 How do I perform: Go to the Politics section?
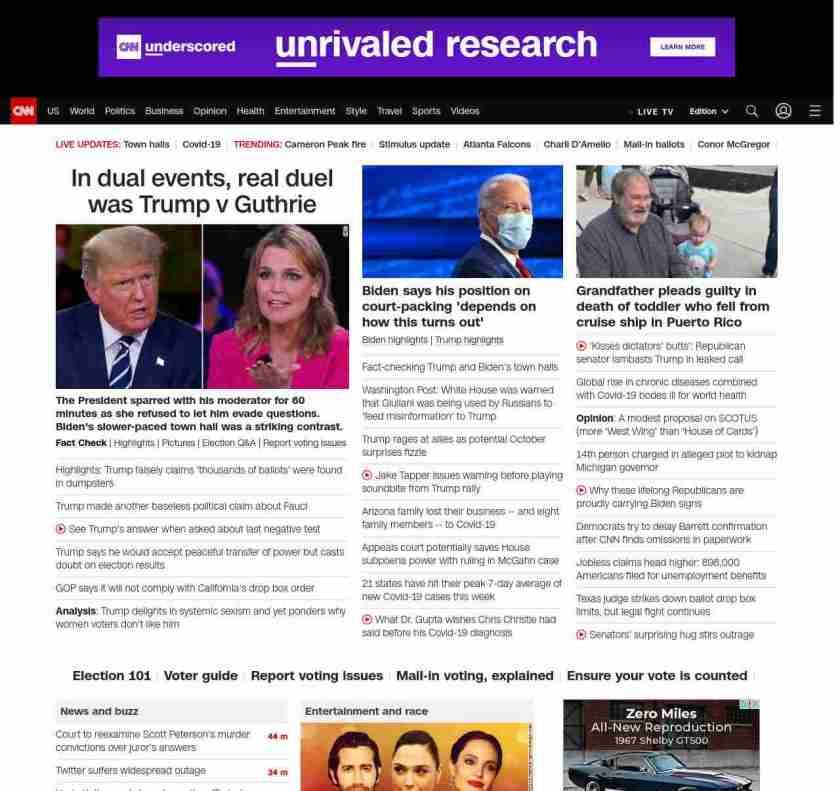120,111
